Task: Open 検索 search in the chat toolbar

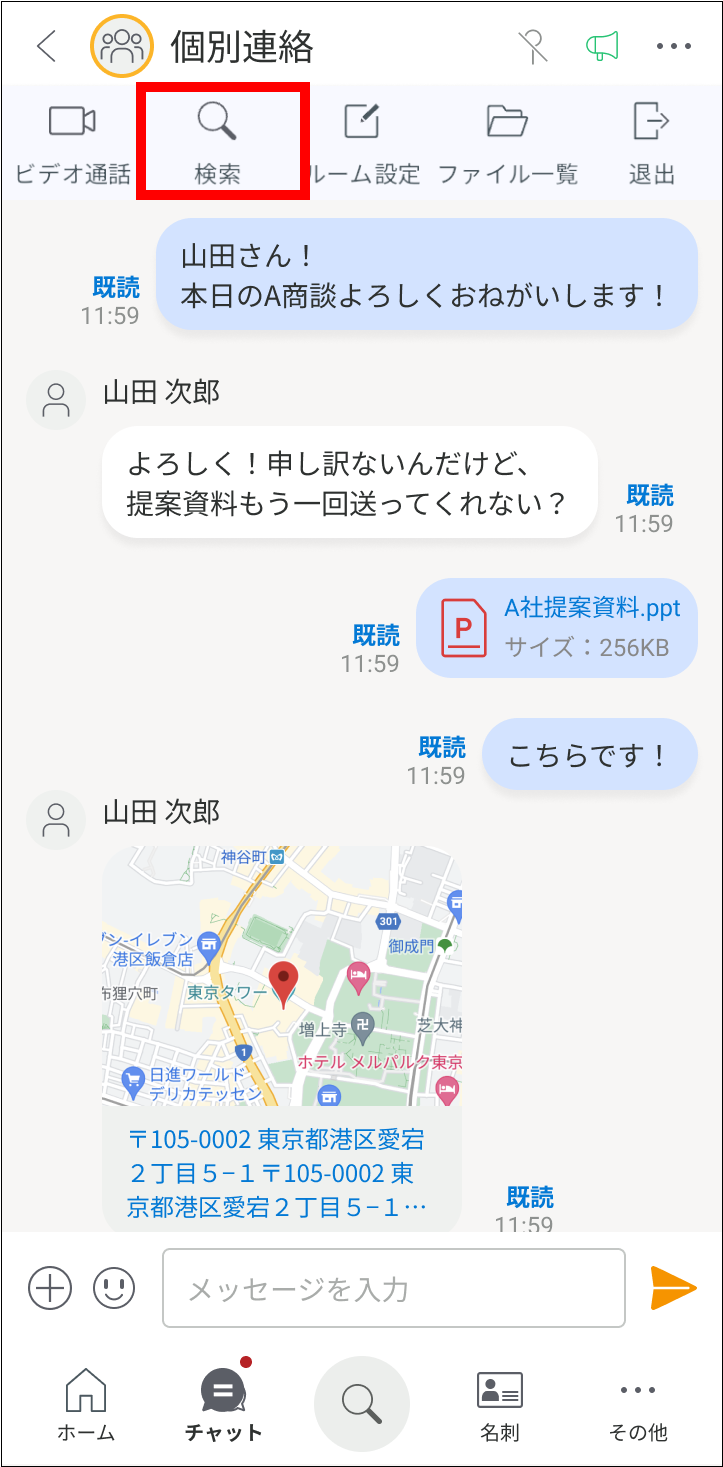Action: (217, 143)
